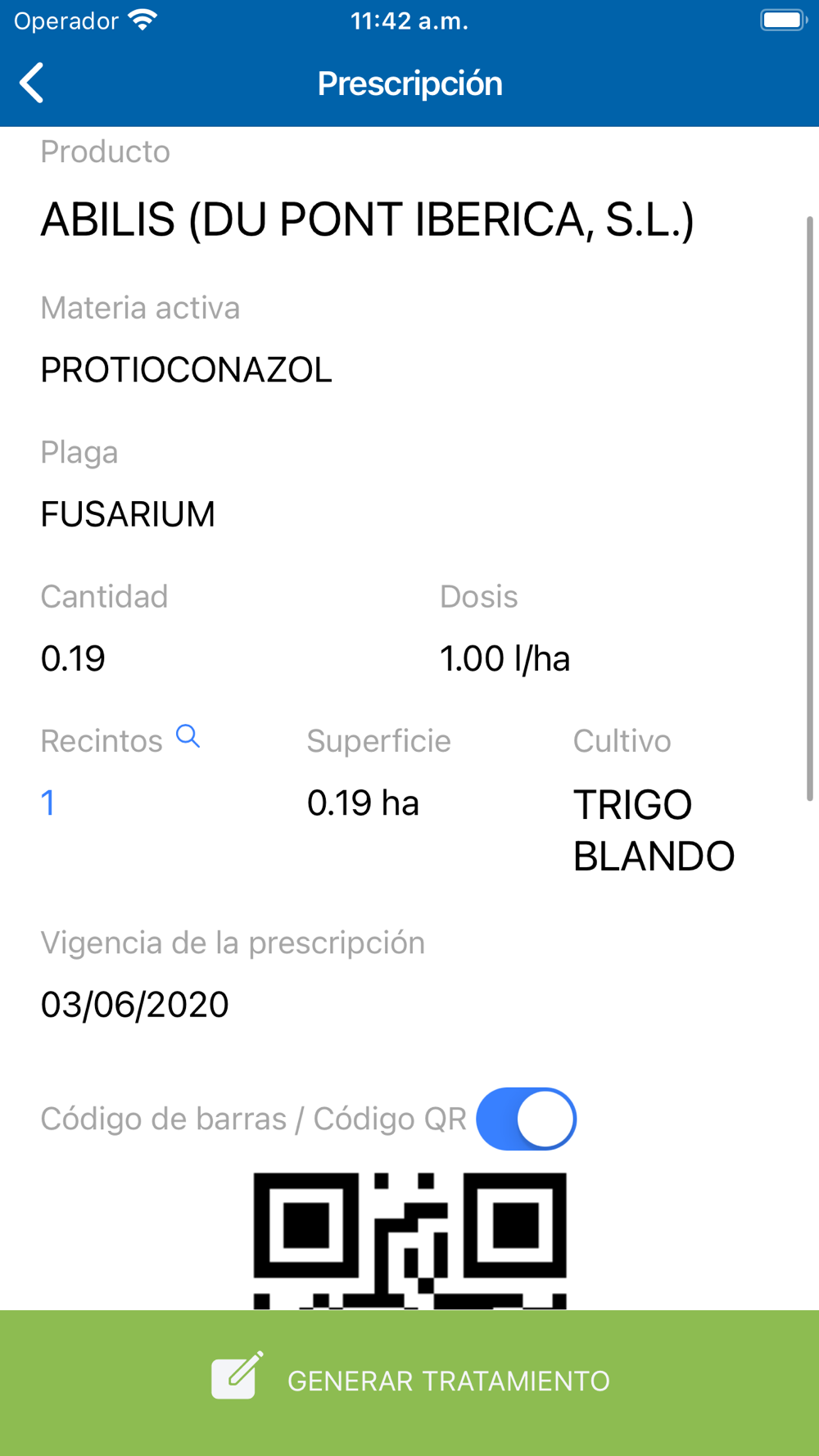Open the Recintos magnifier icon
The width and height of the screenshot is (819, 1456).
point(188,736)
